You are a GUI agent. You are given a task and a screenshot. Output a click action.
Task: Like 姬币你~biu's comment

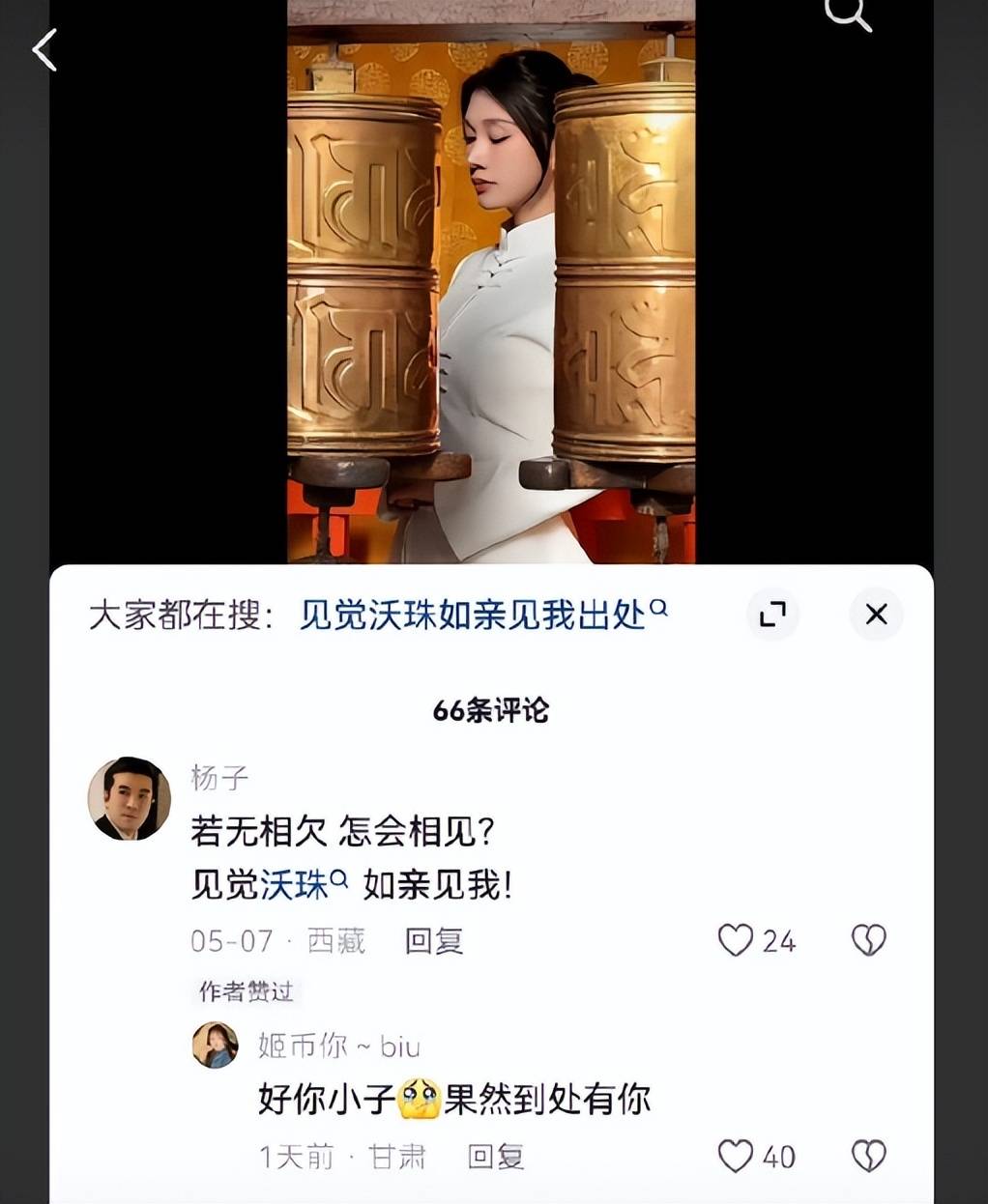click(736, 1157)
